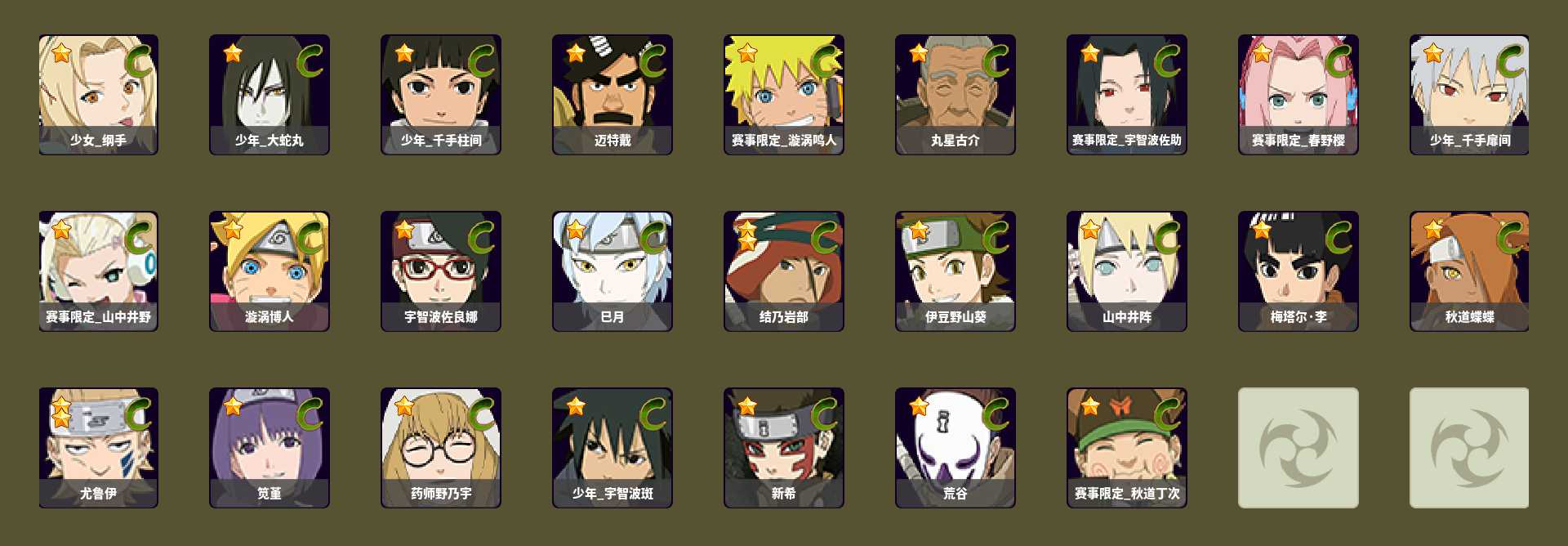Choose the 少年_千手柱间 tile
This screenshot has width=1568, height=546.
441,94
